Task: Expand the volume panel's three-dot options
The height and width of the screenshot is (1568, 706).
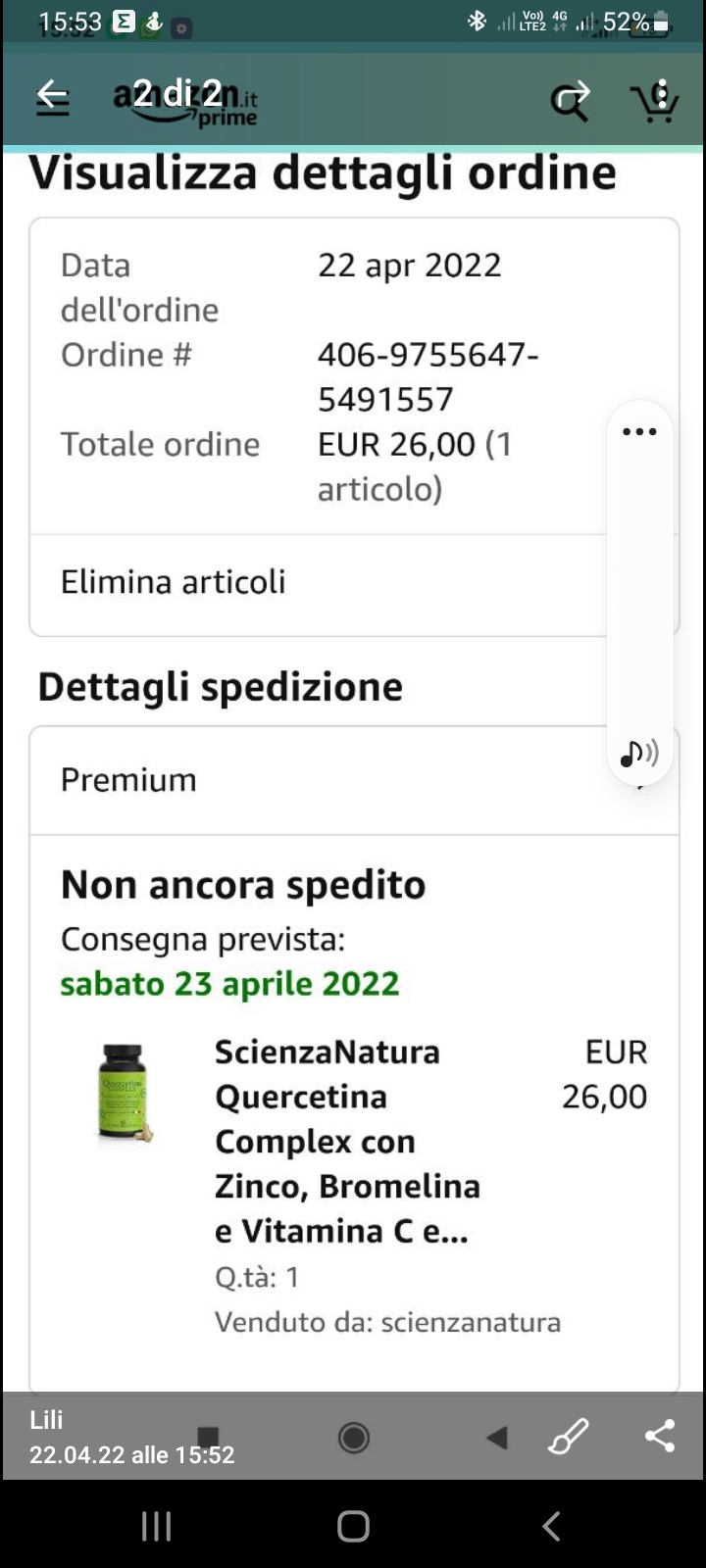Action: pyautogui.click(x=639, y=432)
